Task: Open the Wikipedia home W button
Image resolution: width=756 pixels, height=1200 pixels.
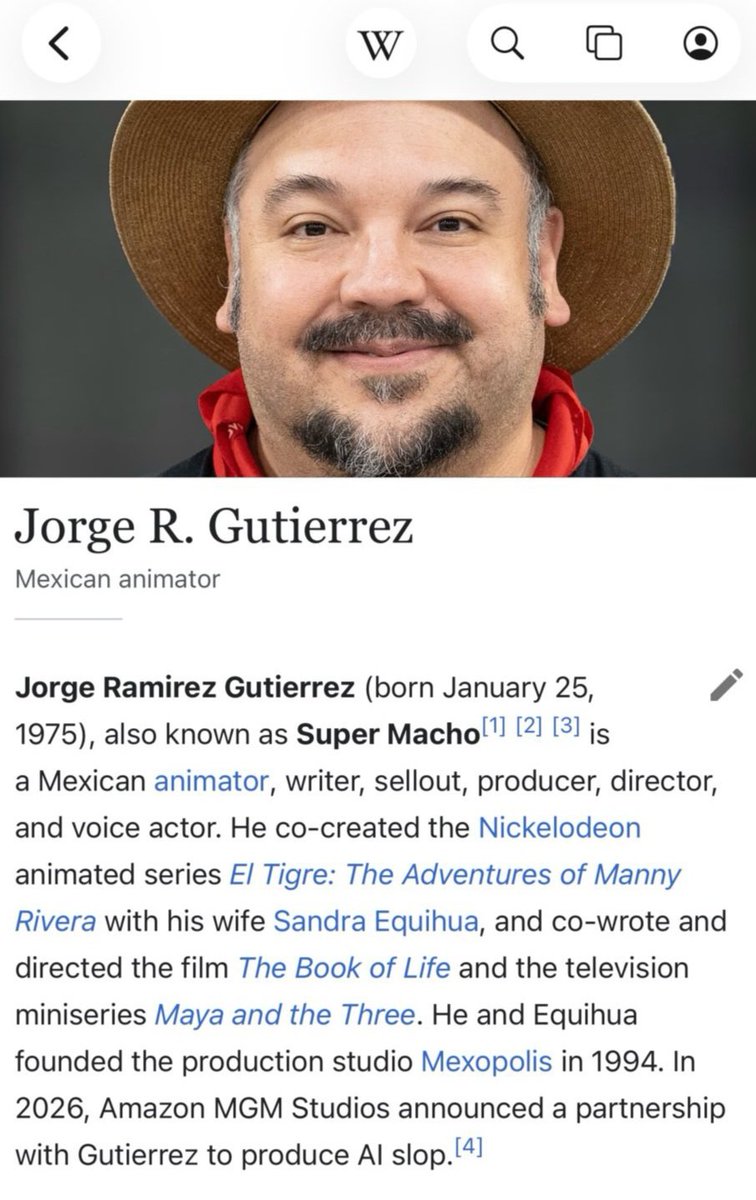Action: [380, 43]
